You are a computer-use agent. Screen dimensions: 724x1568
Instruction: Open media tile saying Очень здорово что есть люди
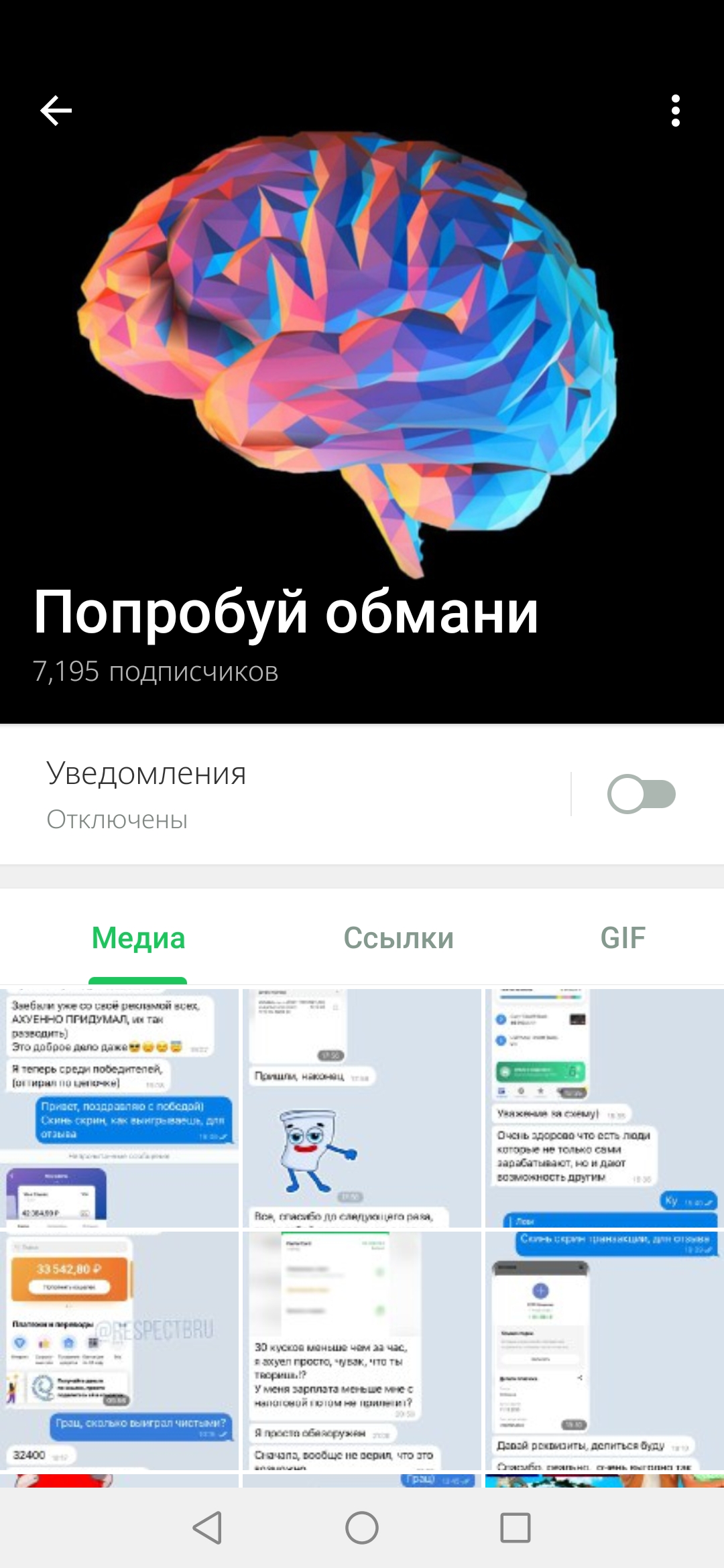pos(605,1108)
